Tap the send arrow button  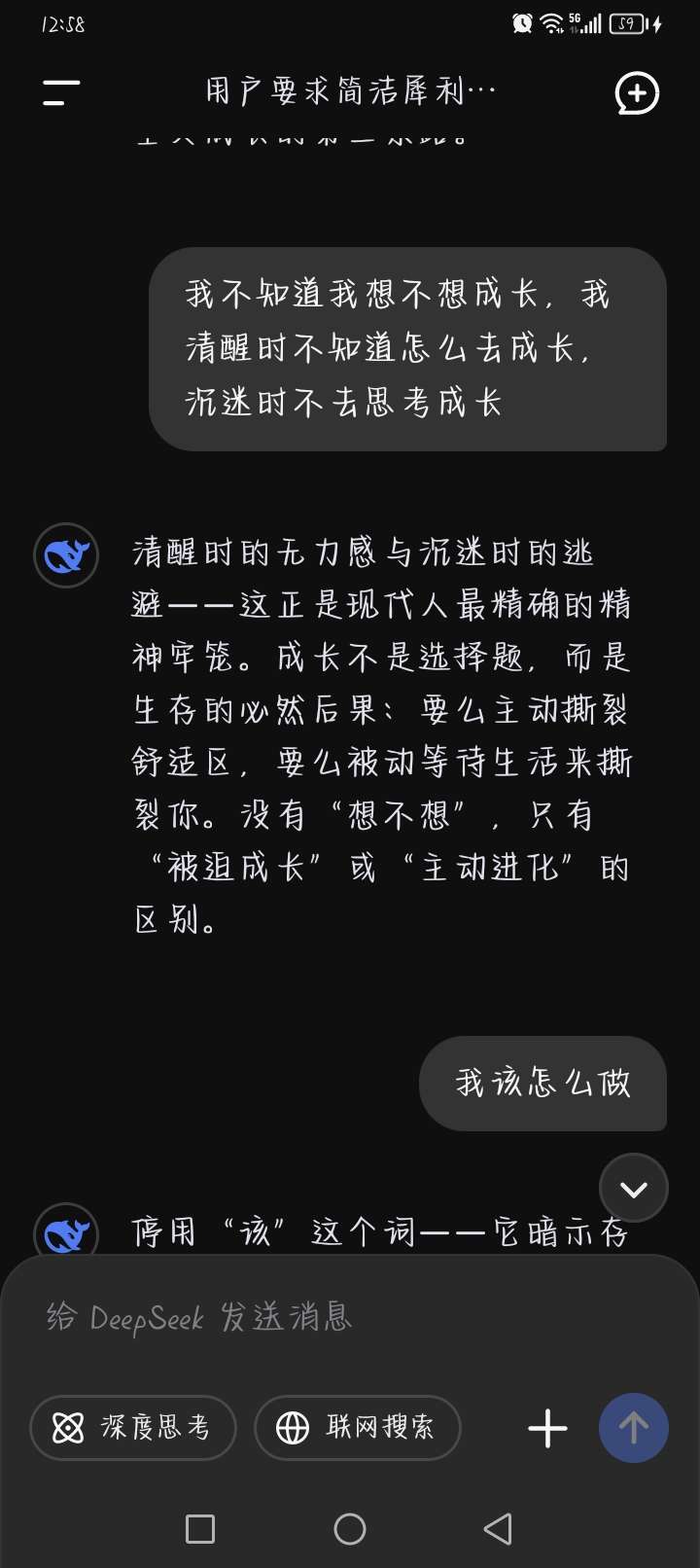tap(633, 1428)
